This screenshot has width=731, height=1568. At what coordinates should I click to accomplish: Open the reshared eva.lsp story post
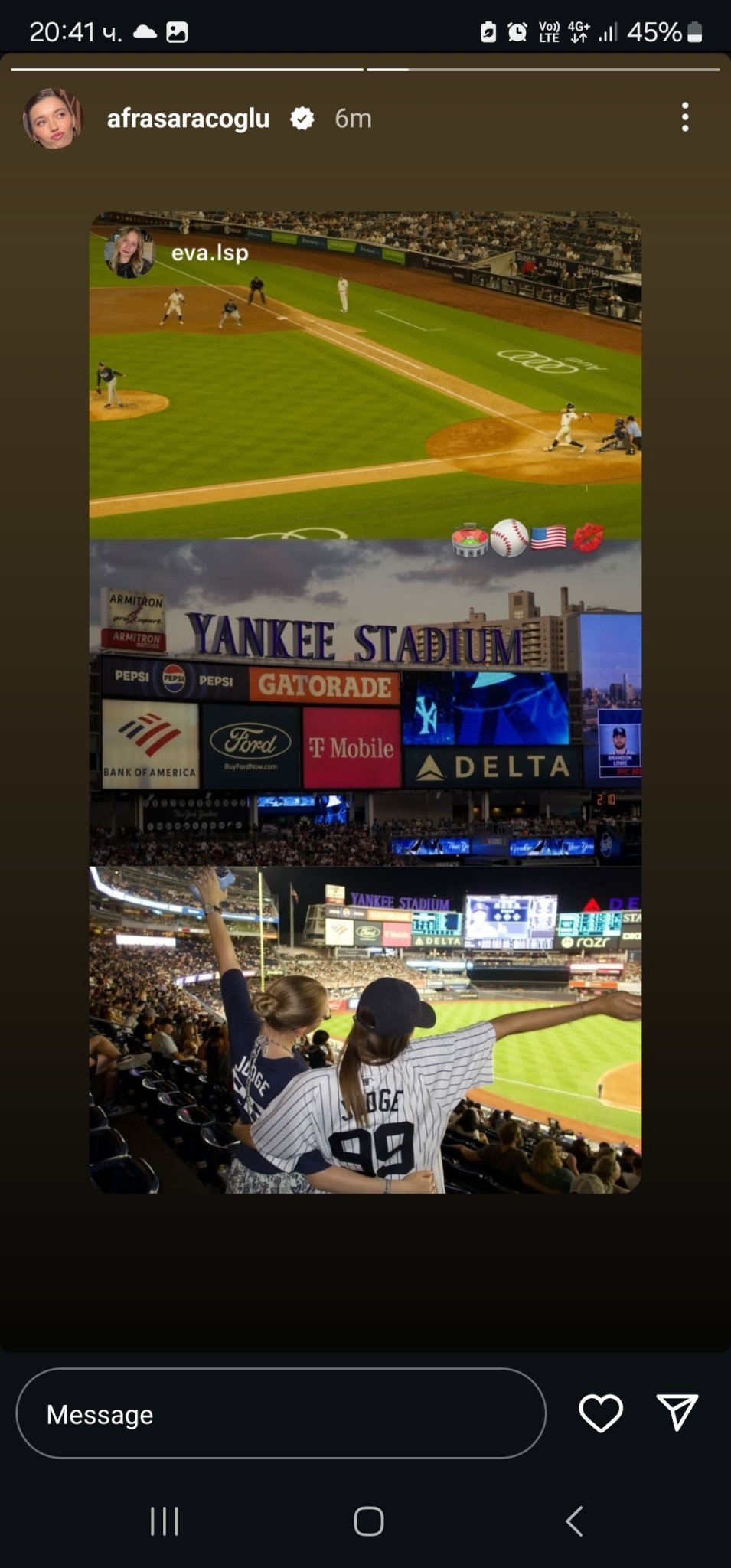(365, 702)
